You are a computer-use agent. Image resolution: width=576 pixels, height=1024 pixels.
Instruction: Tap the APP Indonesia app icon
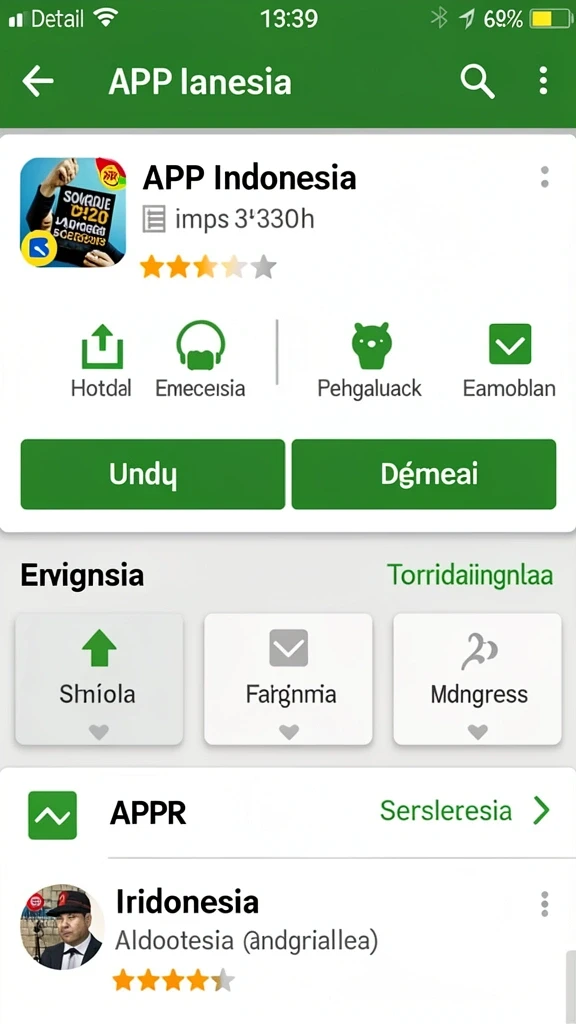coord(73,212)
